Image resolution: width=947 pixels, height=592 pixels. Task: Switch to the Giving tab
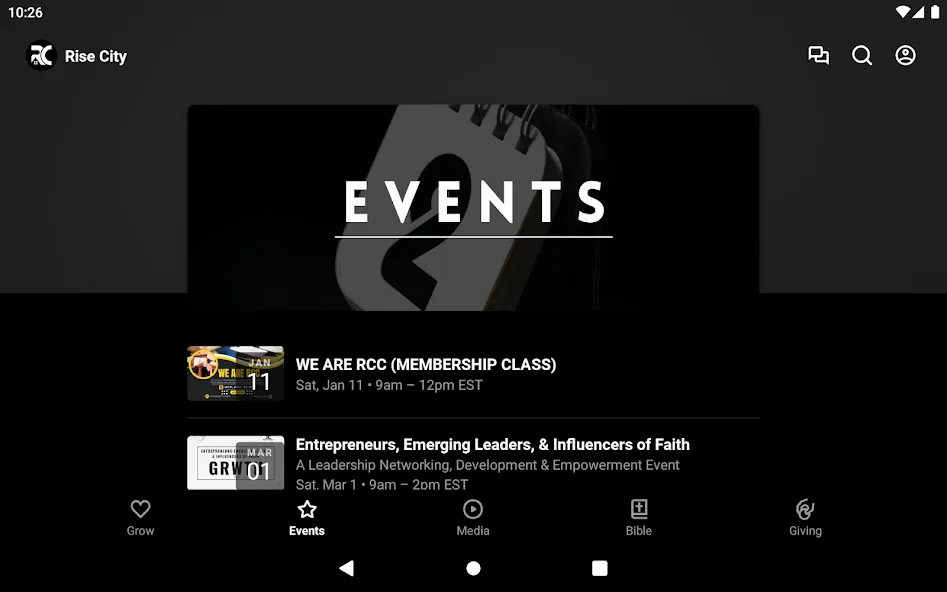click(x=805, y=518)
